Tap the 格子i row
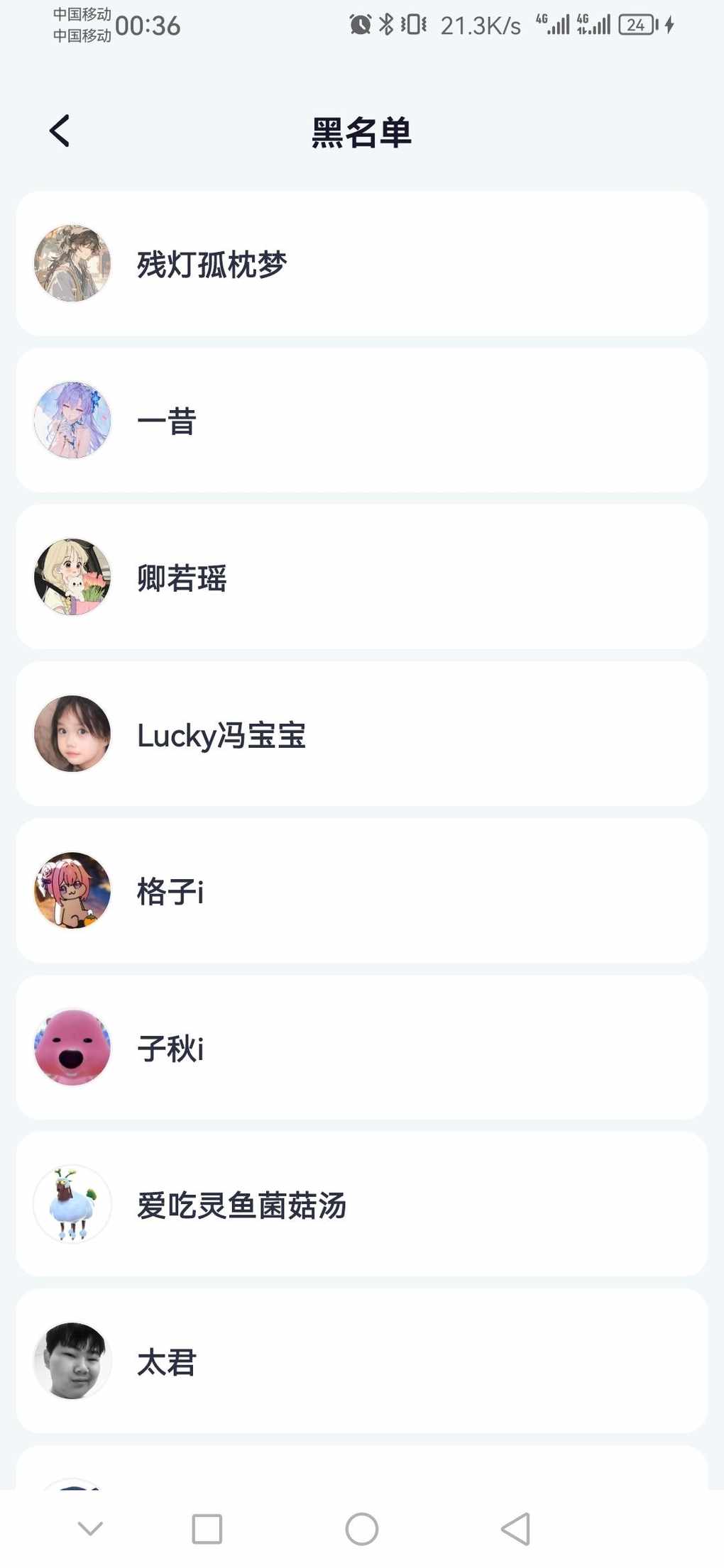Image resolution: width=724 pixels, height=1568 pixels. point(361,891)
